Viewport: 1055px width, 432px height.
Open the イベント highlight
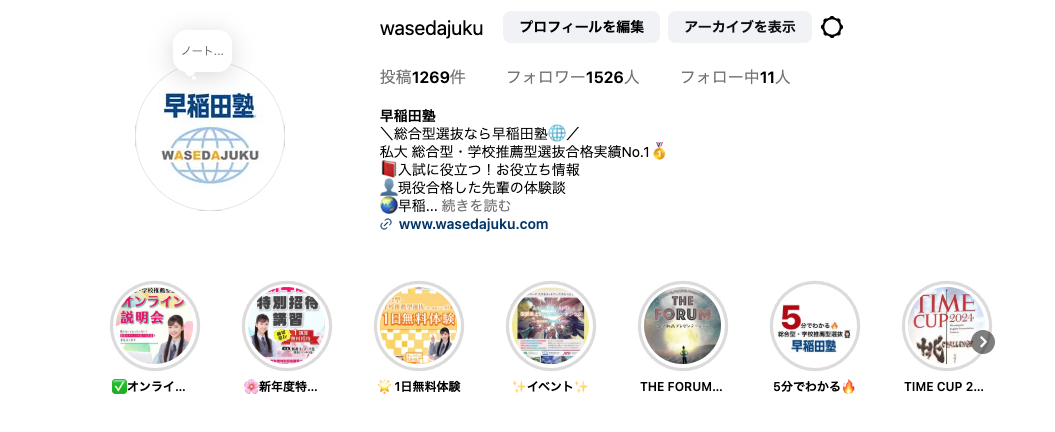[551, 326]
